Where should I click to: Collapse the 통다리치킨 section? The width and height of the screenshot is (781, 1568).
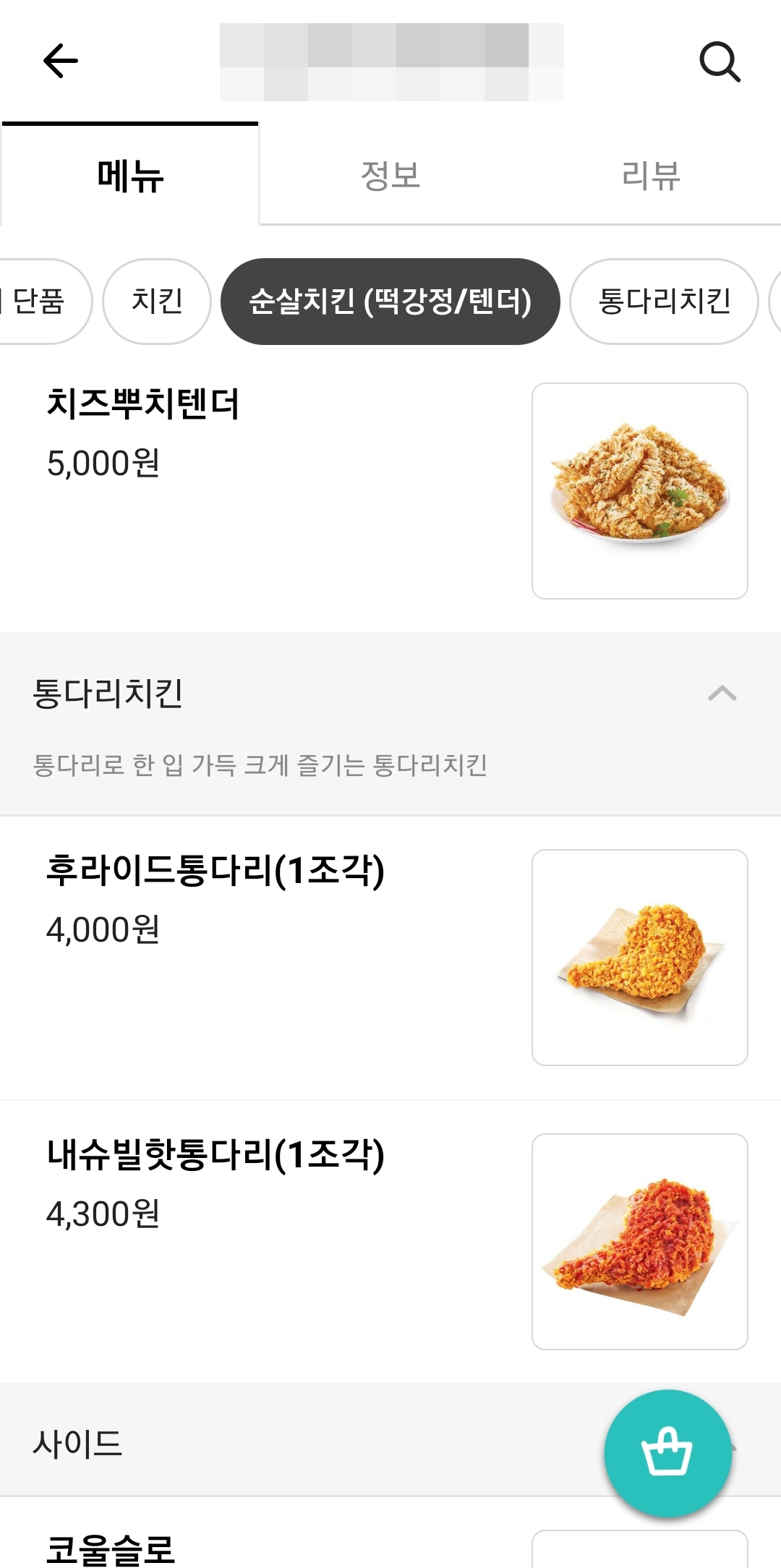[x=722, y=694]
